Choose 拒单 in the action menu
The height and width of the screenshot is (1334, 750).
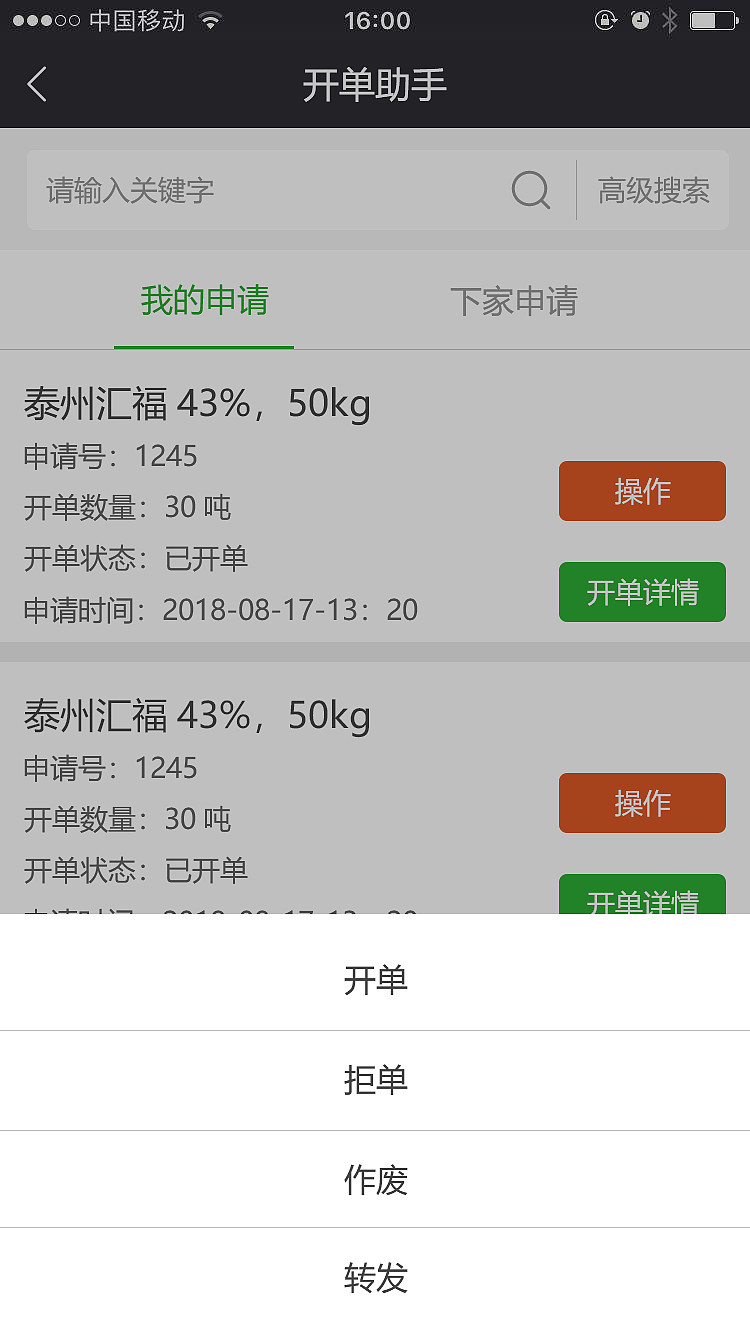coord(375,1080)
